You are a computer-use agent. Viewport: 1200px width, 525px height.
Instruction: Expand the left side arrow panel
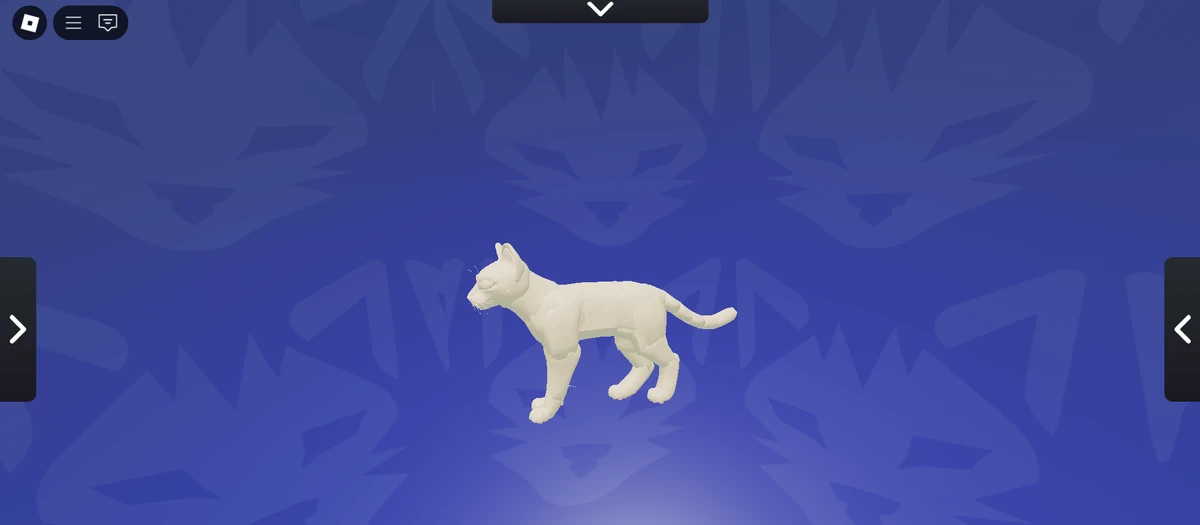click(17, 329)
